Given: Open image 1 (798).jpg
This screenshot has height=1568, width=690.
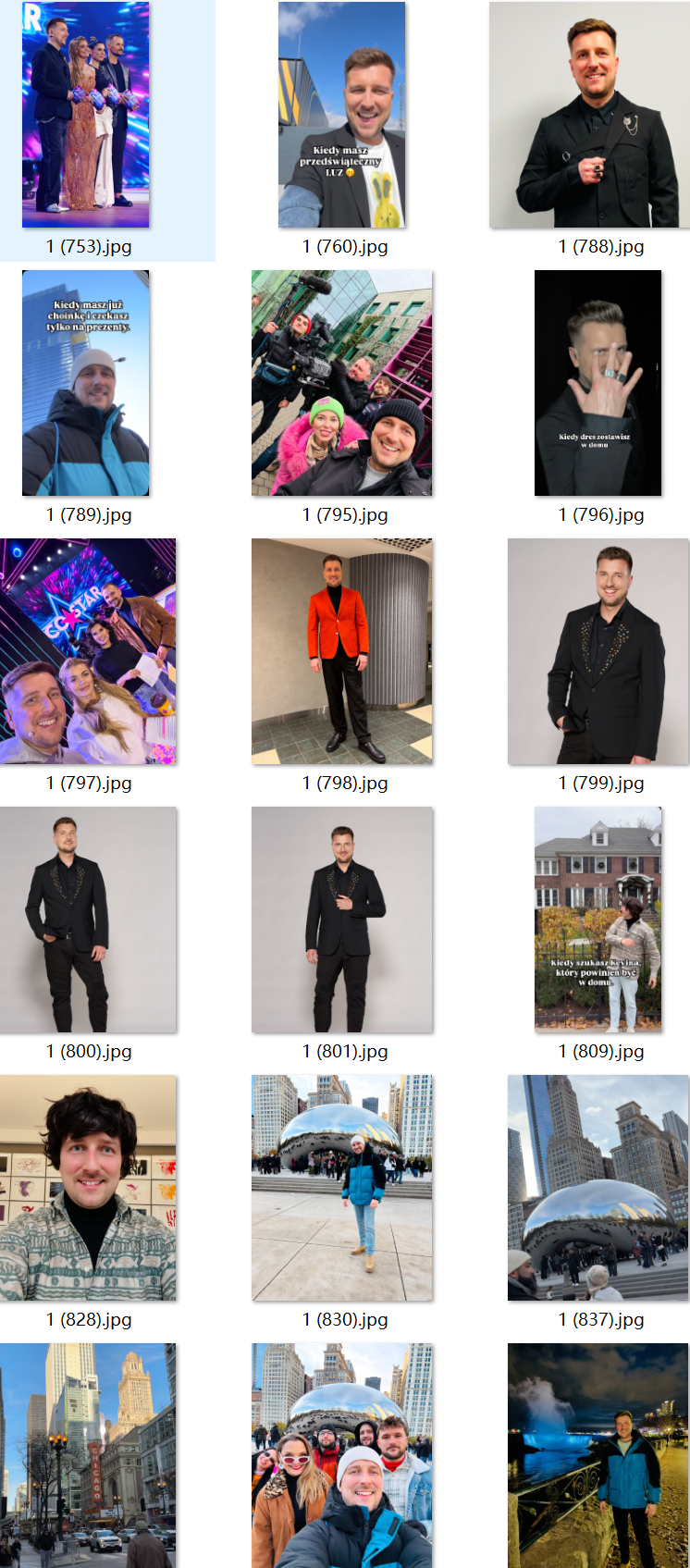Looking at the screenshot, I should [x=342, y=651].
